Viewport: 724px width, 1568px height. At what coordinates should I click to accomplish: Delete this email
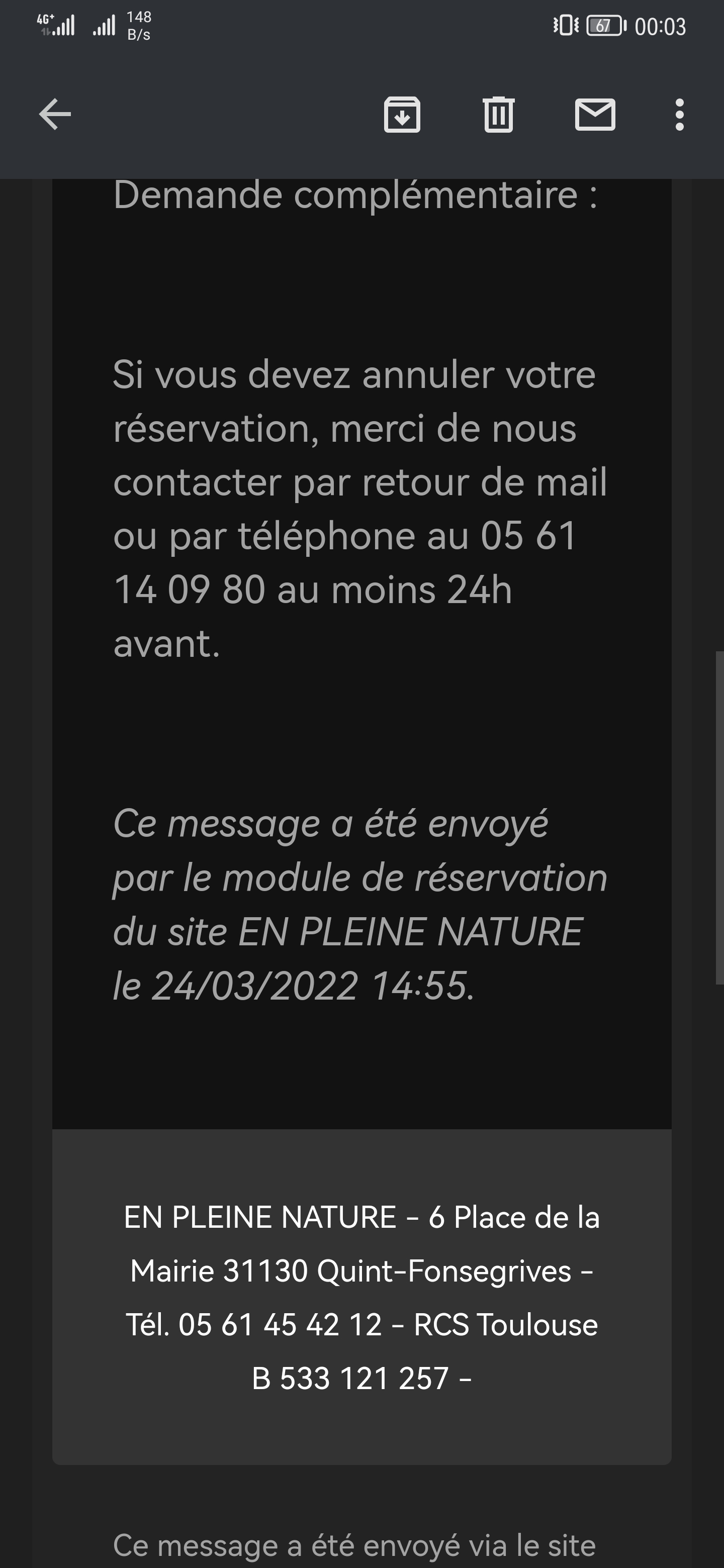(x=499, y=115)
